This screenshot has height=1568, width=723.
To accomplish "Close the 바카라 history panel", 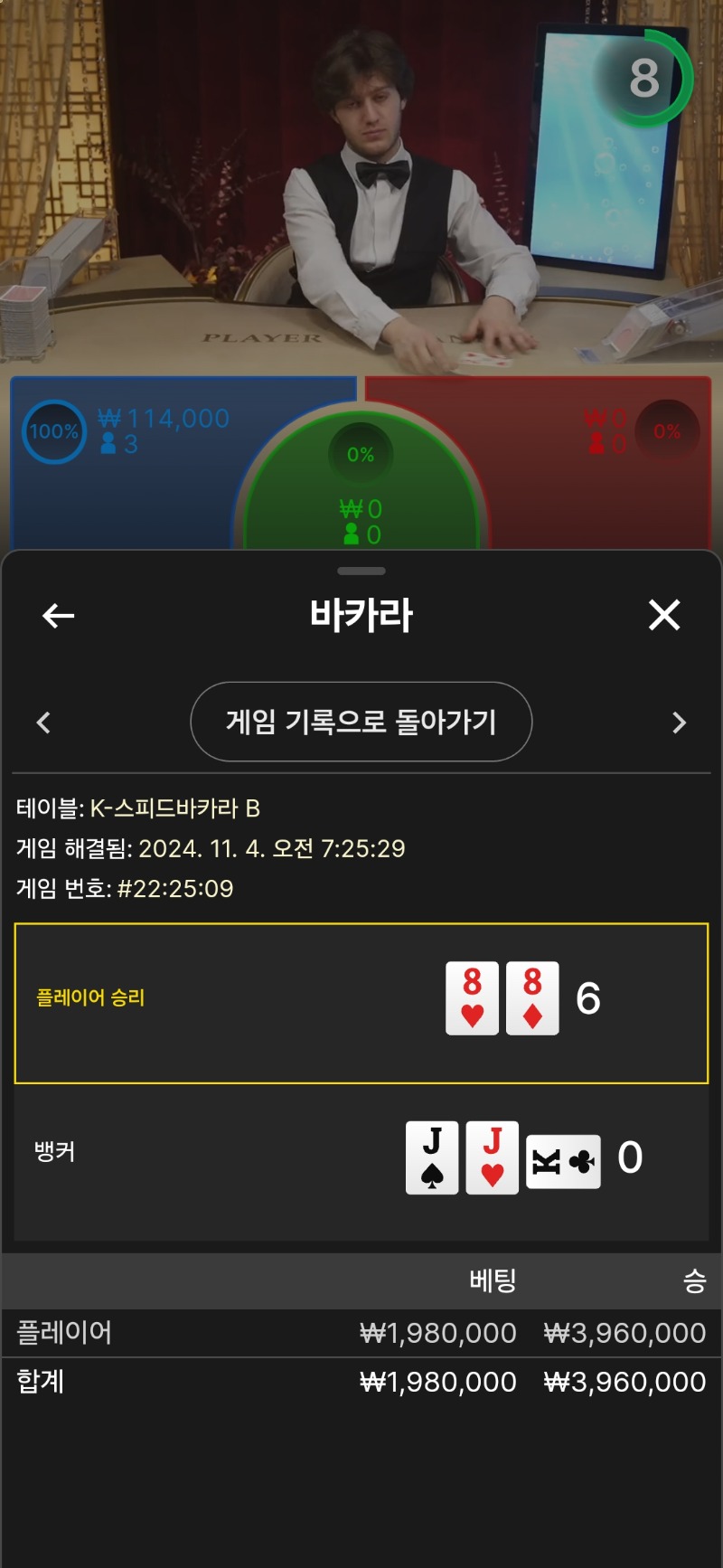I will (664, 616).
